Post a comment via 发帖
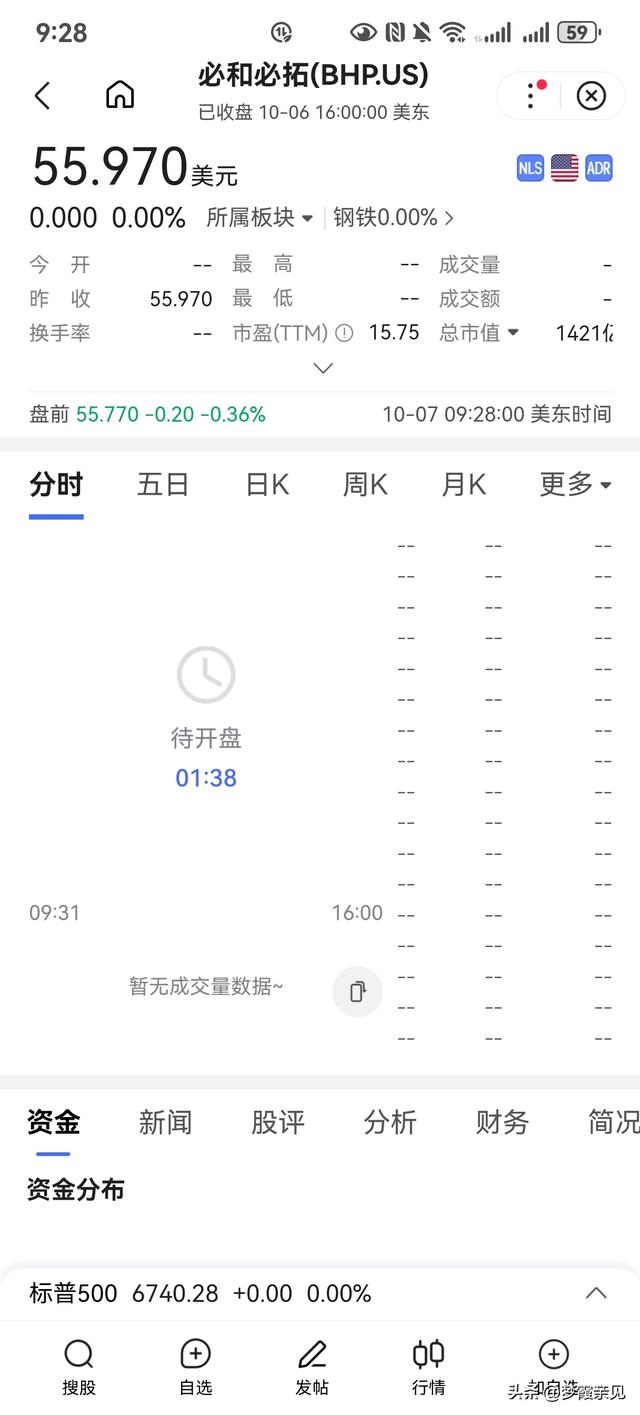 (x=312, y=1368)
